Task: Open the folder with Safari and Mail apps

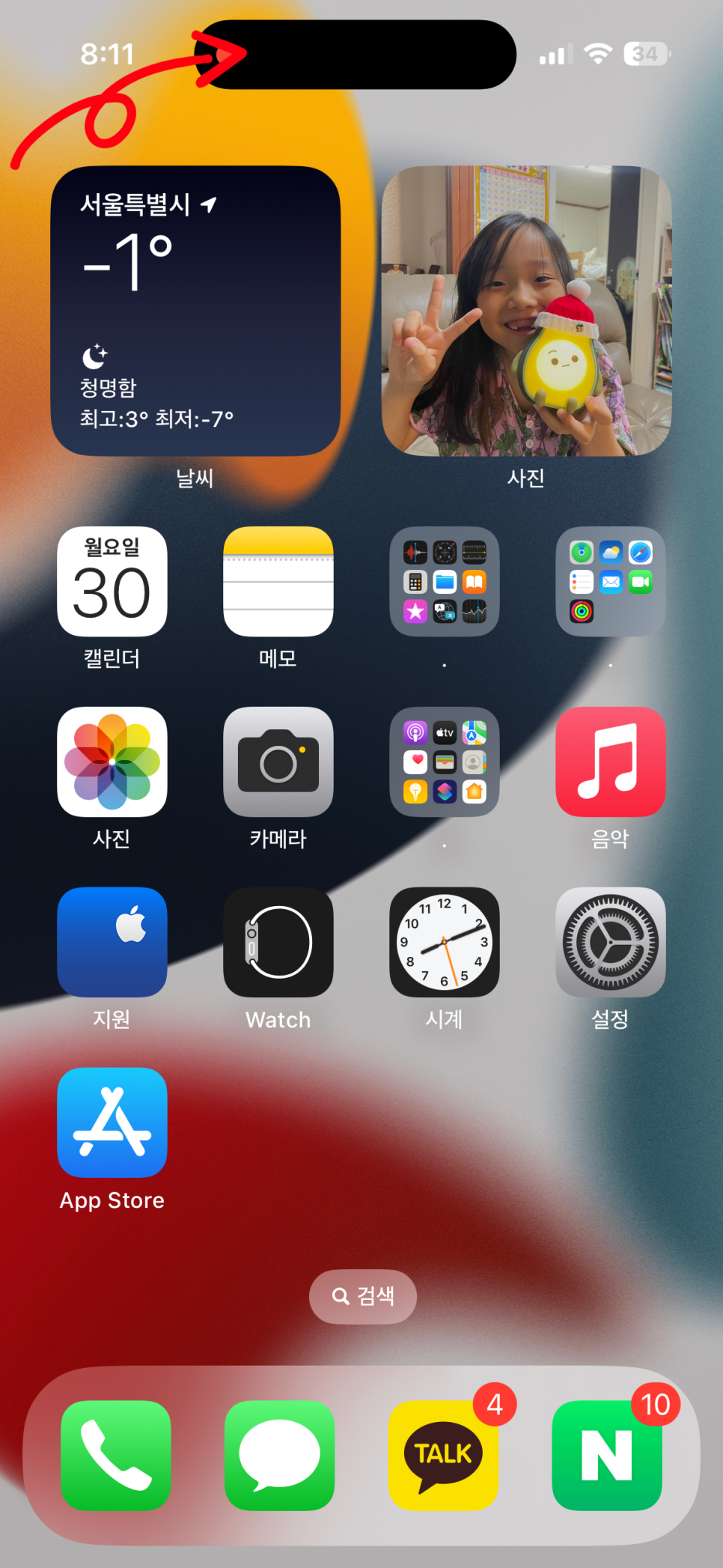Action: (x=610, y=582)
